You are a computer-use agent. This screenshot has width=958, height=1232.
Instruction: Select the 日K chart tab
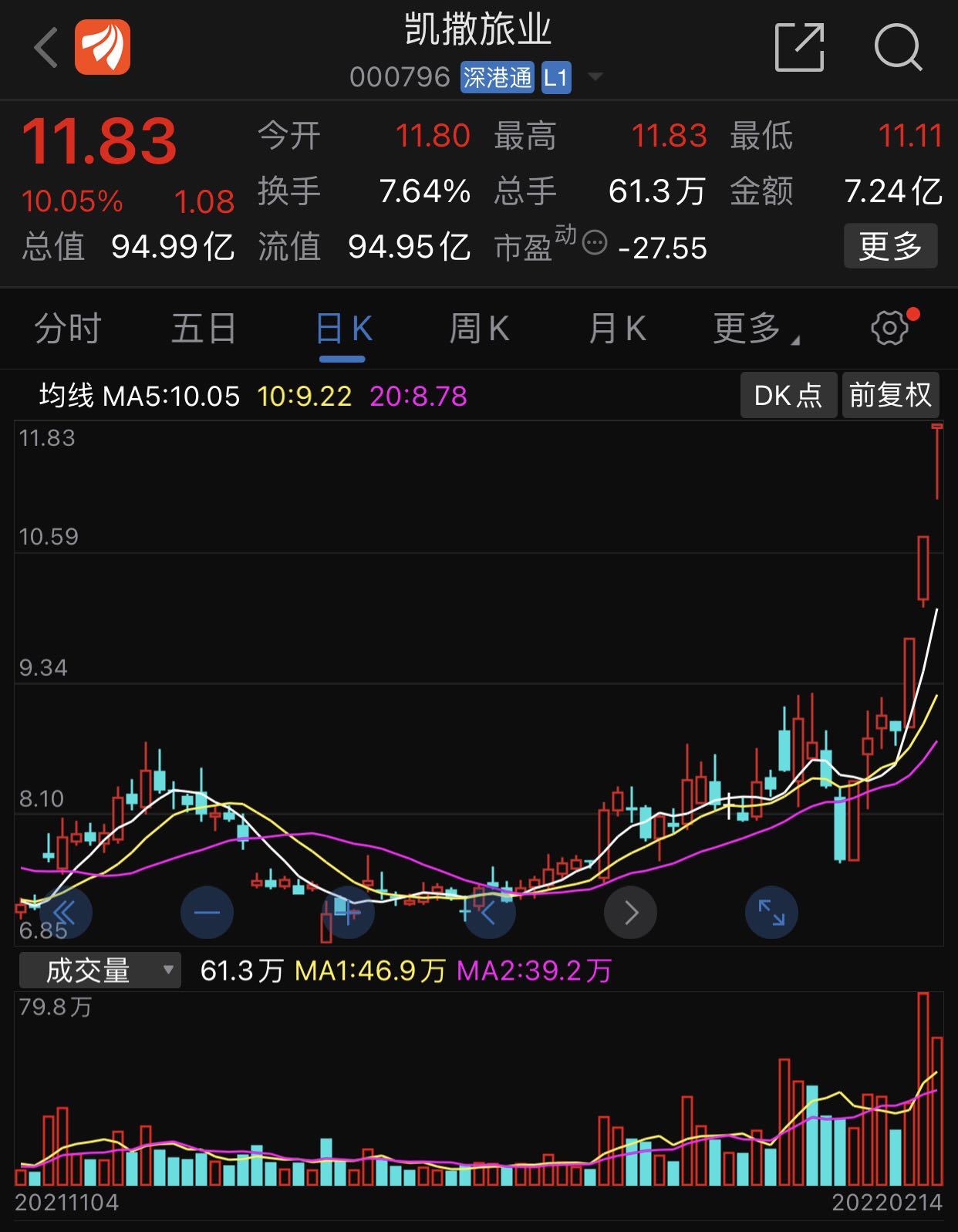point(343,329)
